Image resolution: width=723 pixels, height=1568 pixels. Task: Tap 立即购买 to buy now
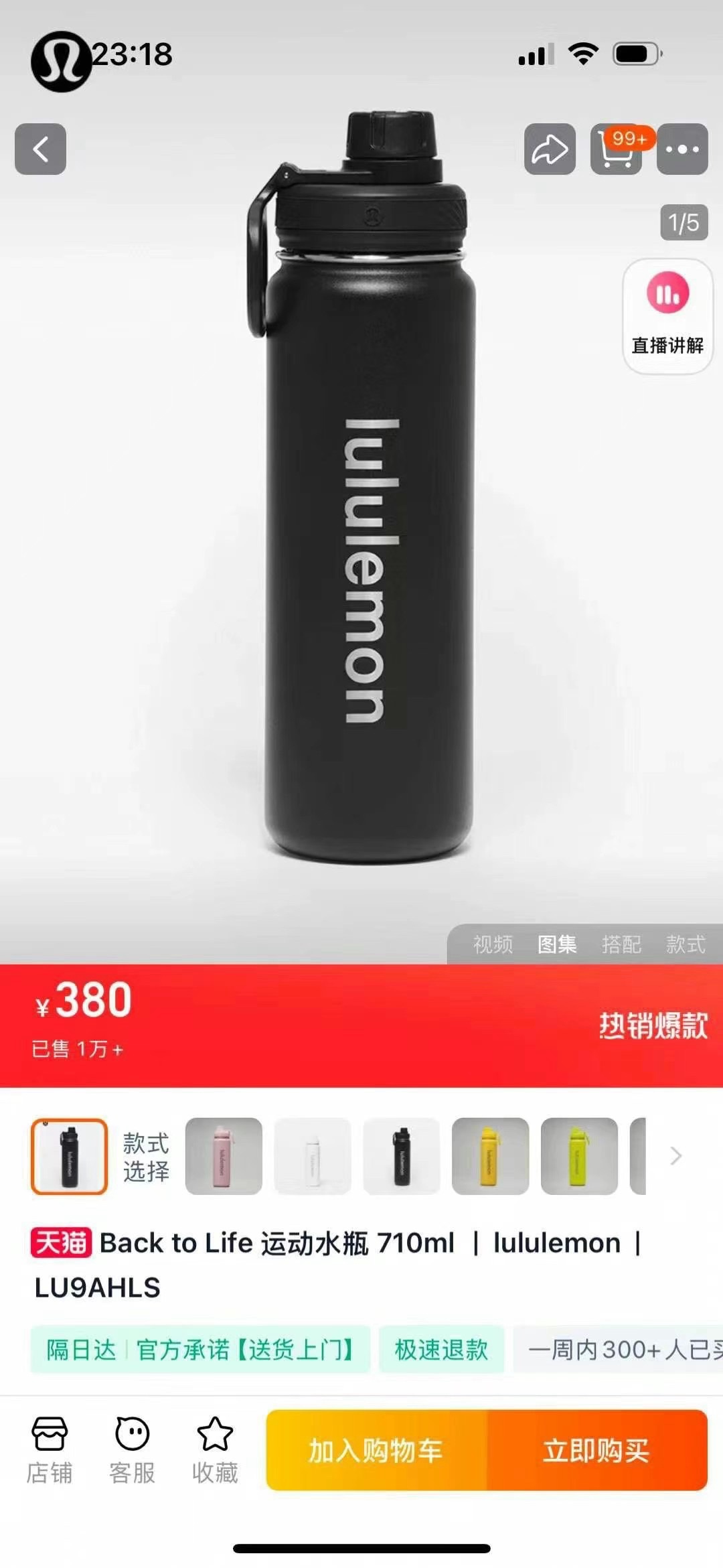[x=596, y=1451]
